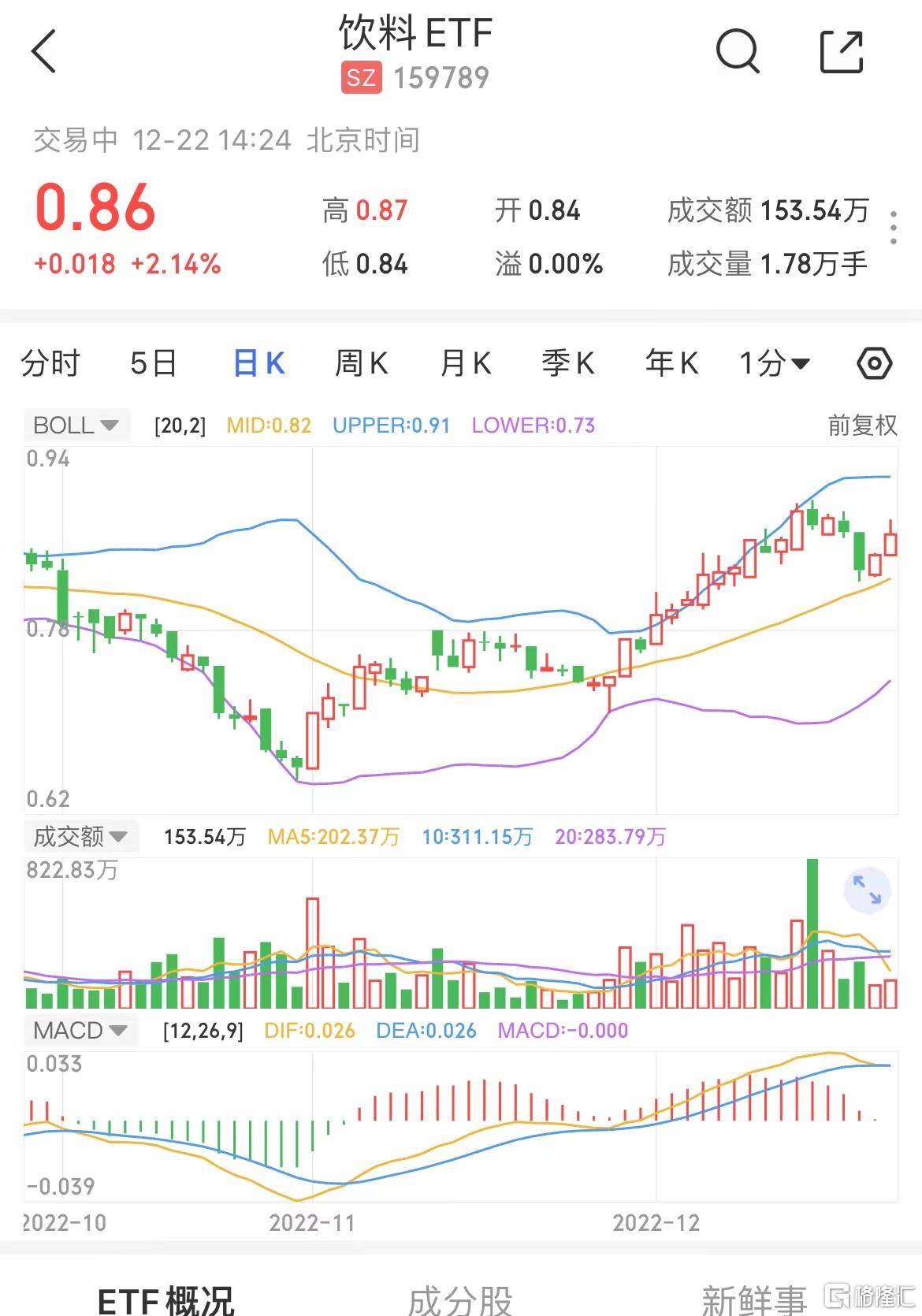Share this ETF quote page
Image resolution: width=922 pixels, height=1316 pixels.
(842, 52)
